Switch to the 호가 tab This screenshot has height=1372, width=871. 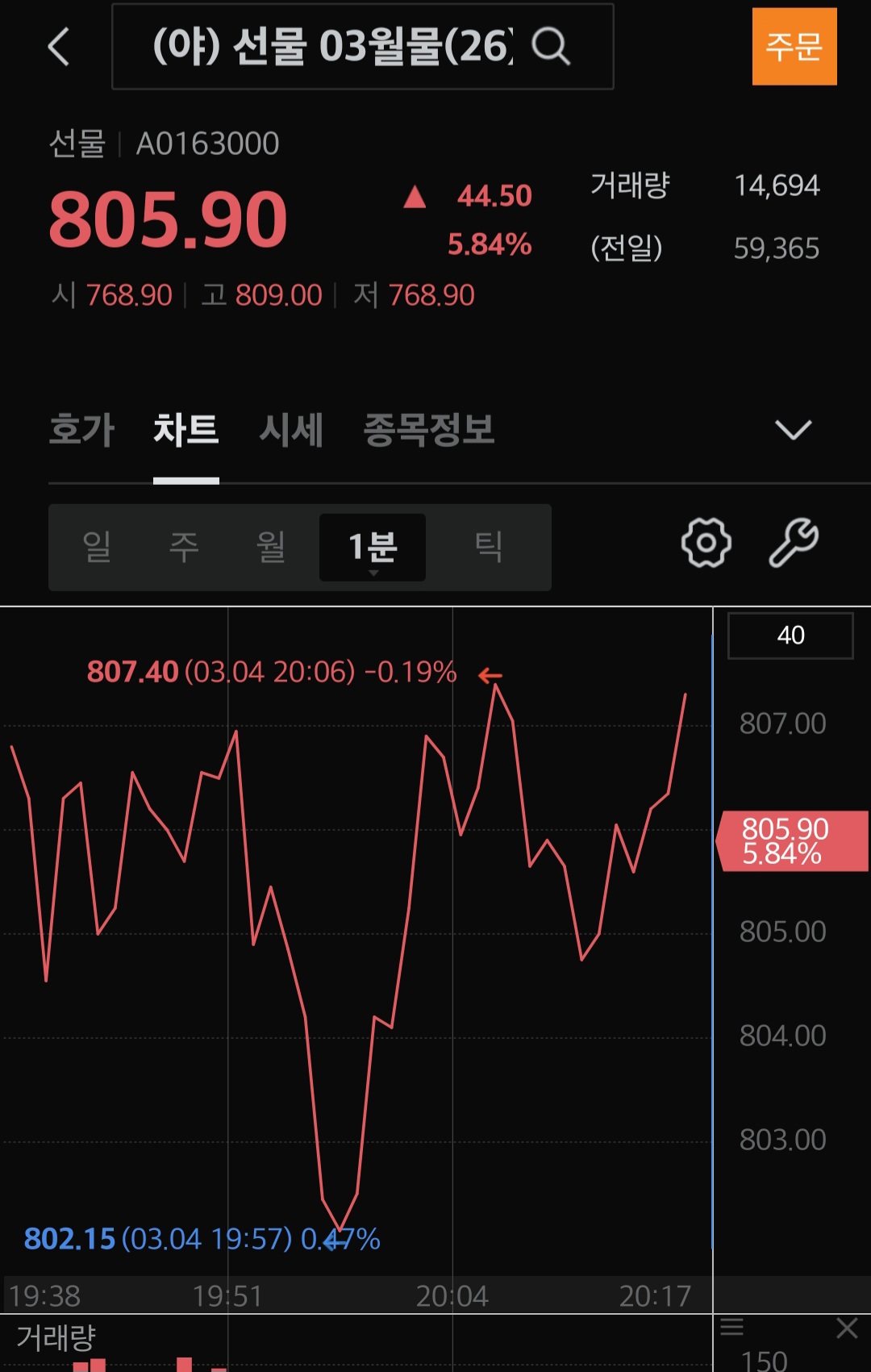(81, 430)
